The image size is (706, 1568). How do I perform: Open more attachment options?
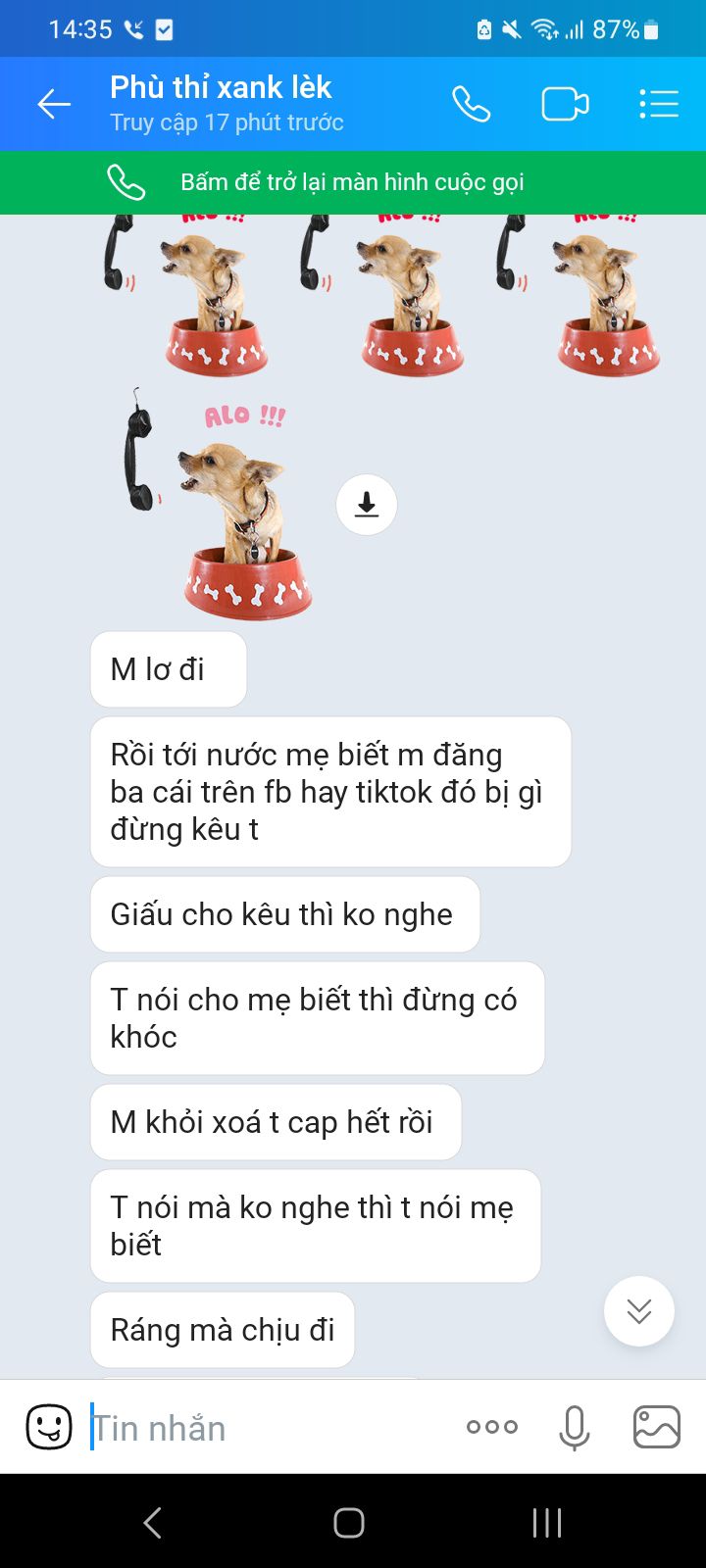(x=492, y=1427)
